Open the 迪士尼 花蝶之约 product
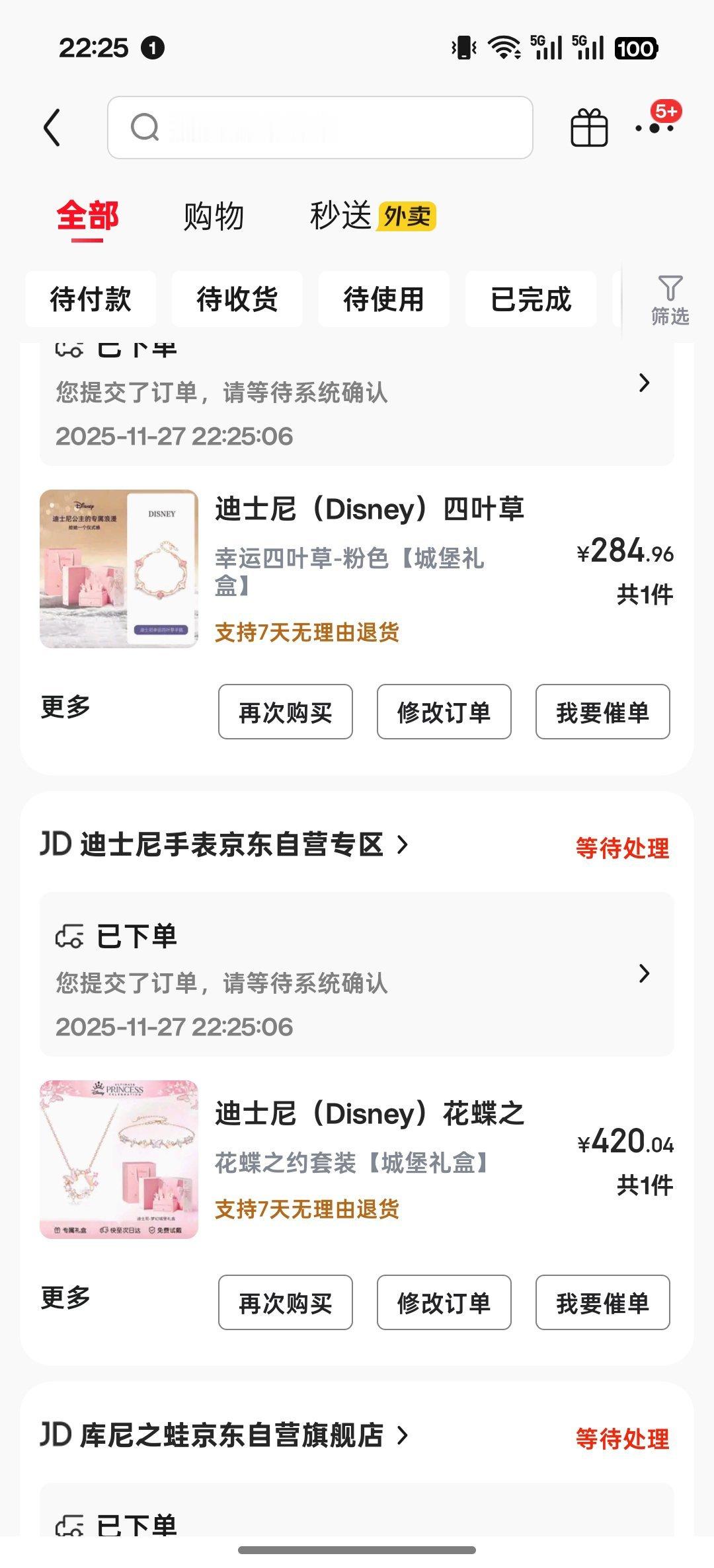This screenshot has width=714, height=1568. click(x=369, y=1114)
